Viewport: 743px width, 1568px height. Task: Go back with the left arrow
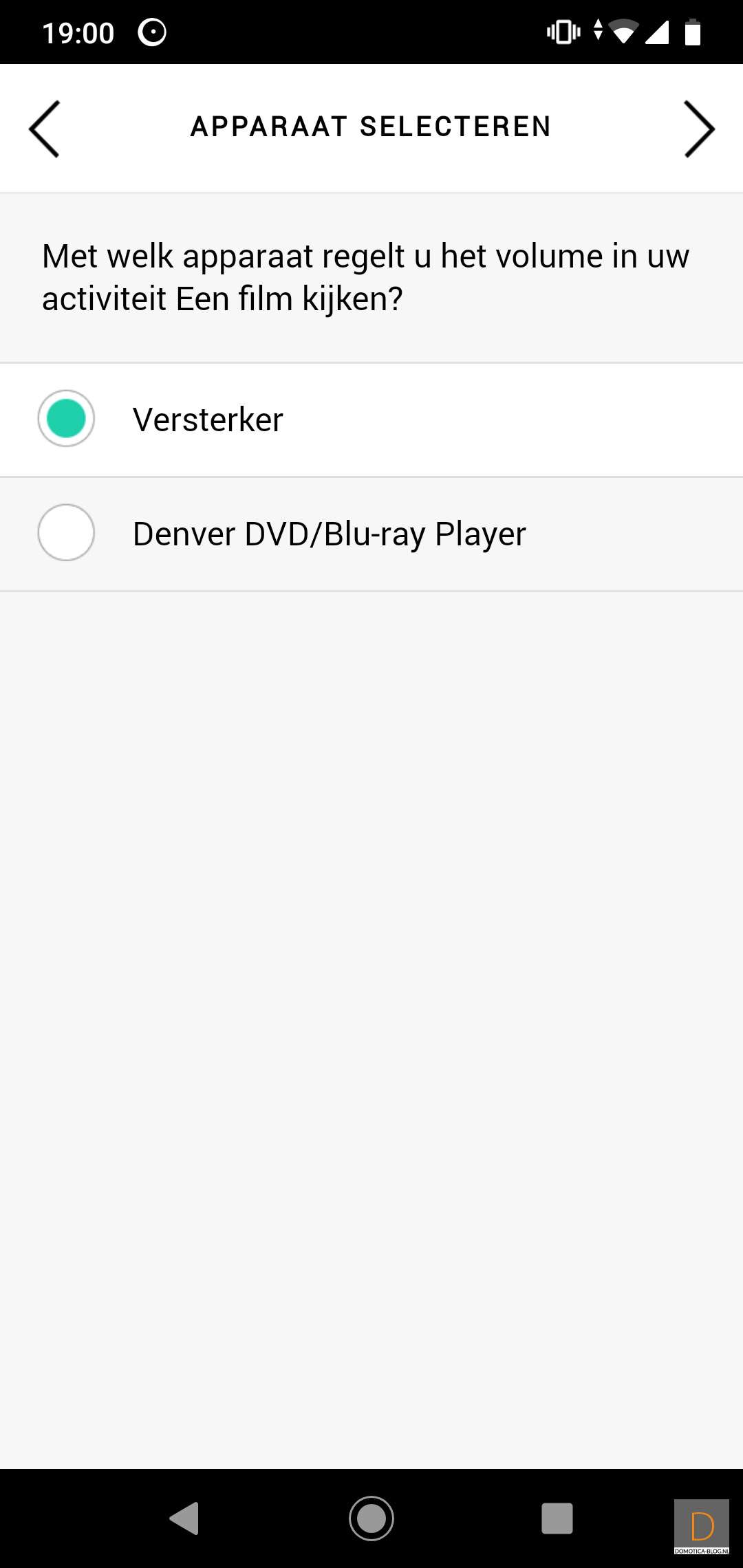[44, 129]
